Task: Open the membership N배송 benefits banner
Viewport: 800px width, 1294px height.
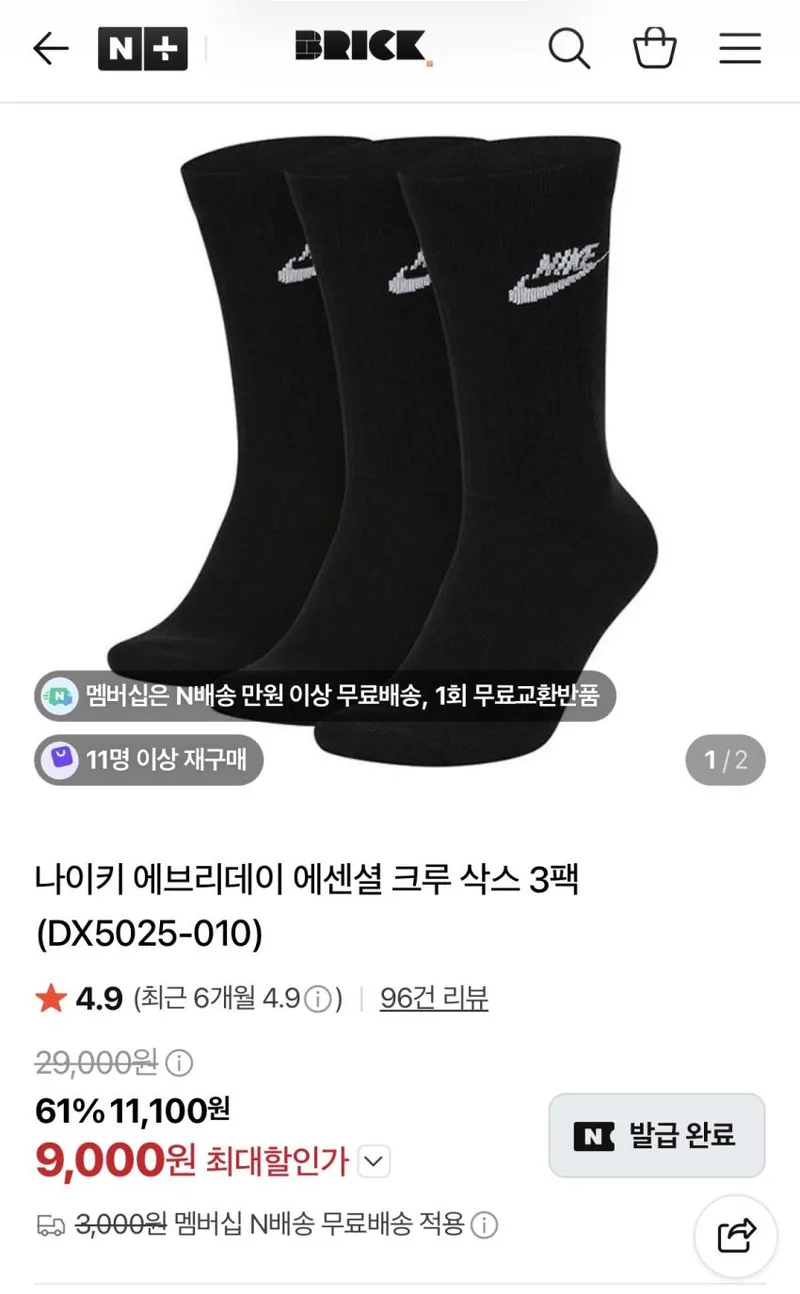Action: (x=325, y=696)
